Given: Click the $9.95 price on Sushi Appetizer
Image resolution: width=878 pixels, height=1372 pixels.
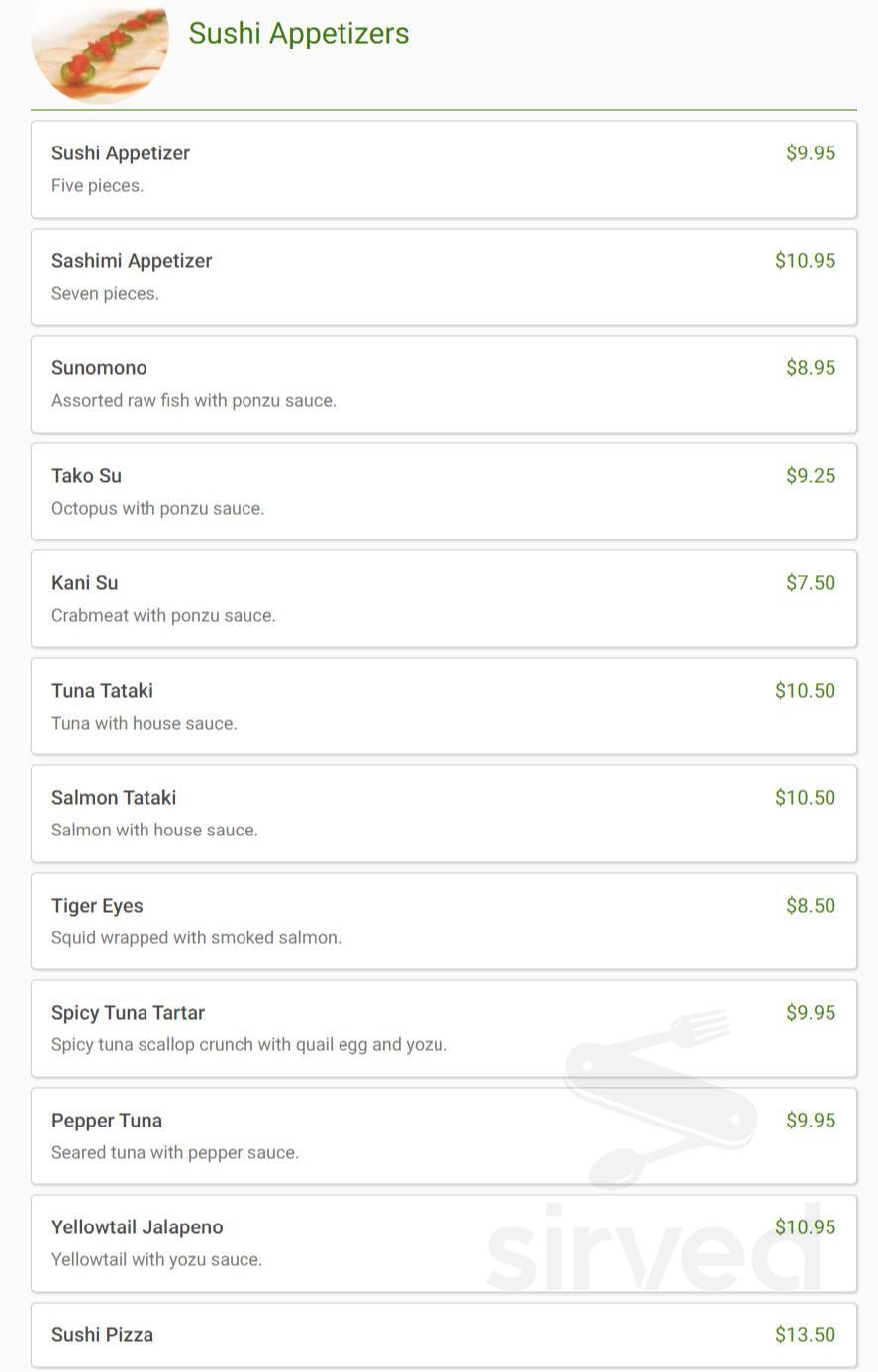Looking at the screenshot, I should click(812, 152).
